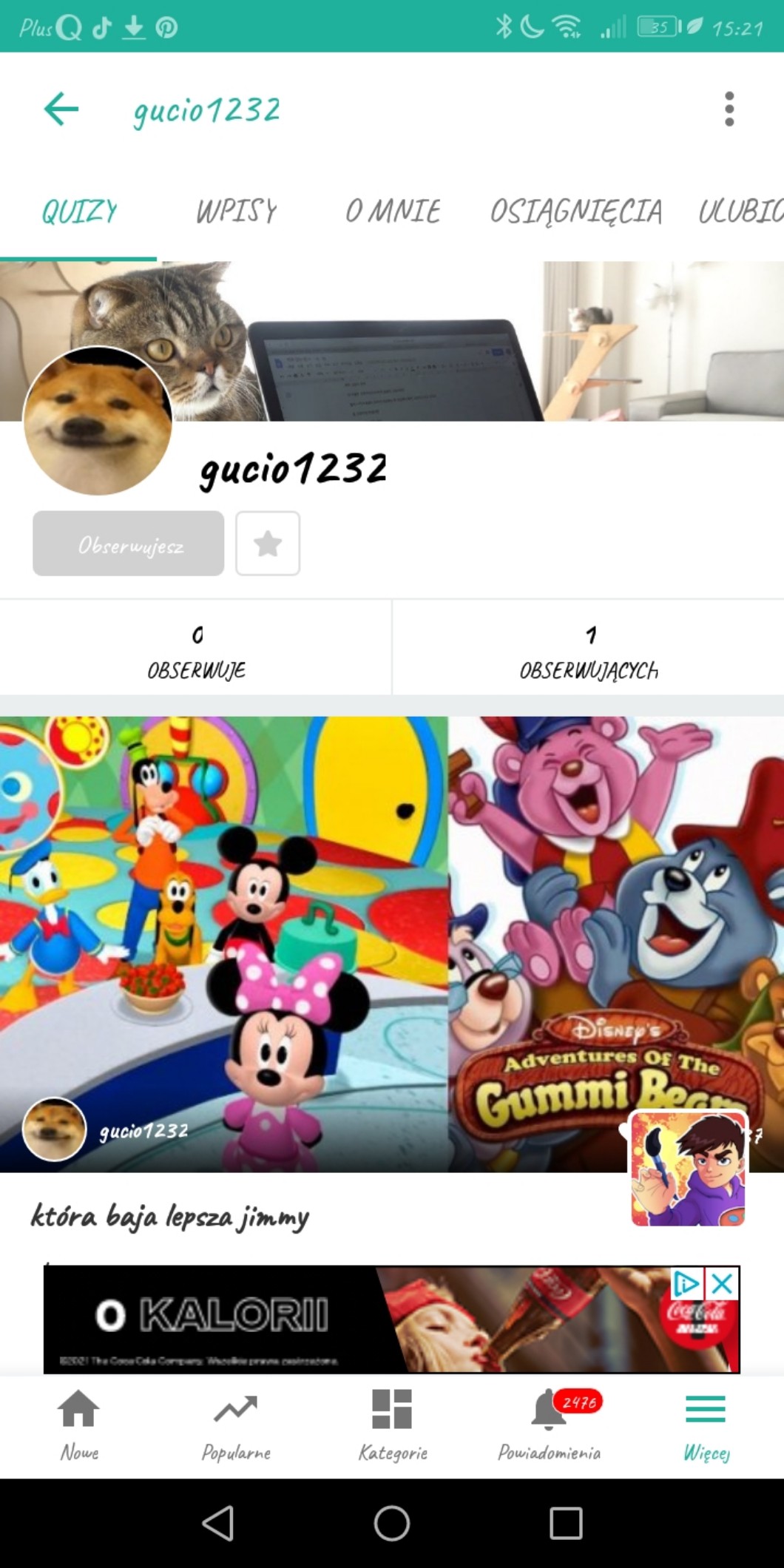This screenshot has height=1568, width=784.
Task: Open the OSIĄGNIĘCIA tab
Action: pyautogui.click(x=575, y=212)
